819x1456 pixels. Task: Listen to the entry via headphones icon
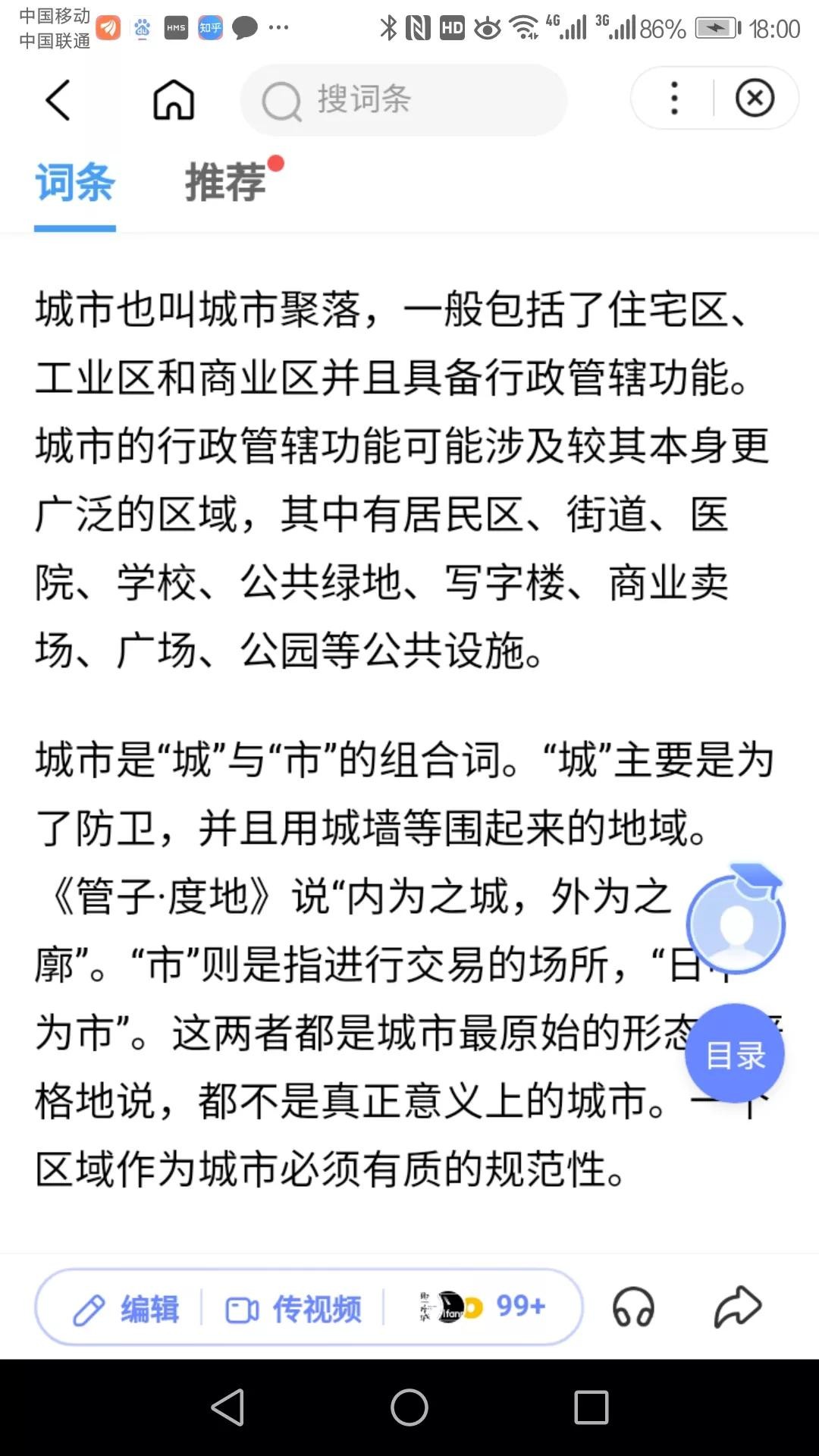coord(633,1307)
